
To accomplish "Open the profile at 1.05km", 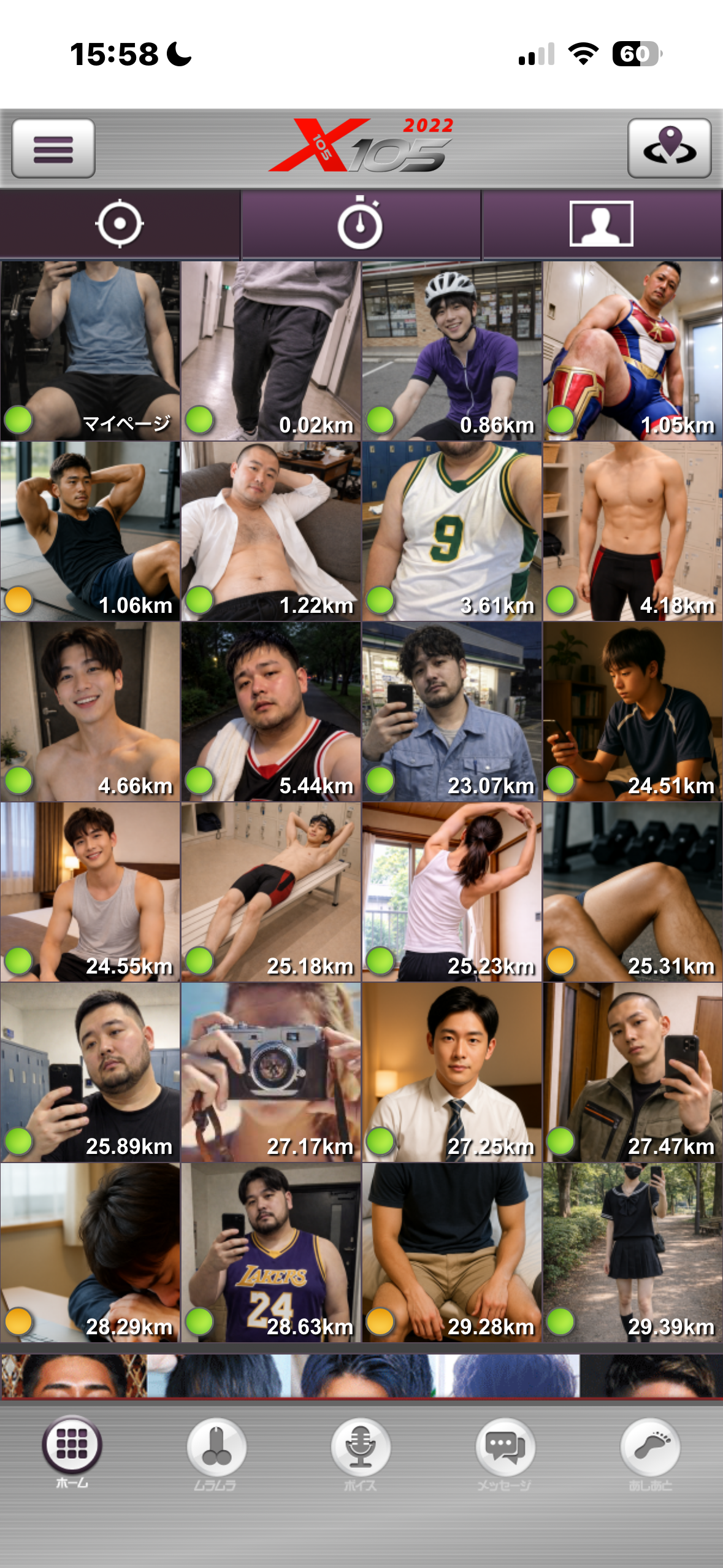I will (x=632, y=351).
